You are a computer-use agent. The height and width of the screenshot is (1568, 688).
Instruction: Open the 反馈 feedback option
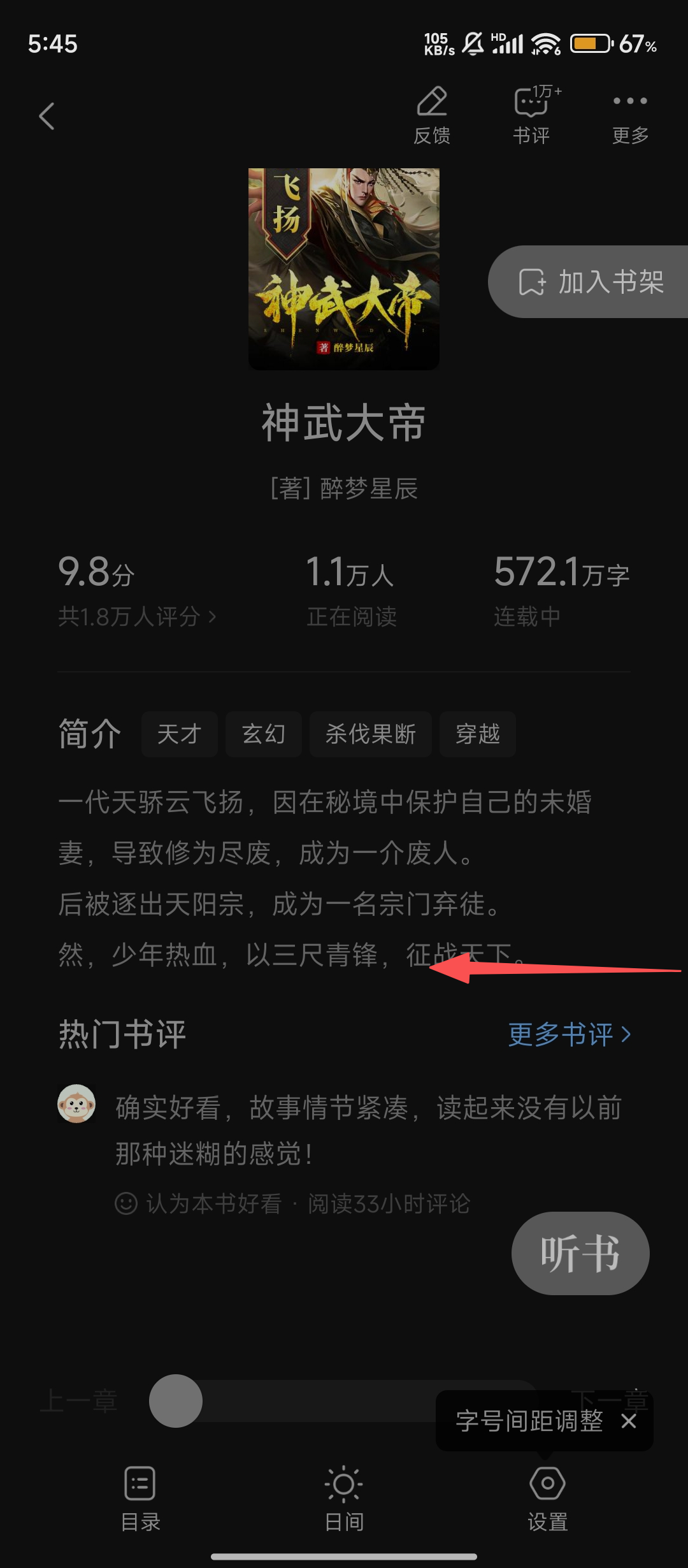pos(432,115)
